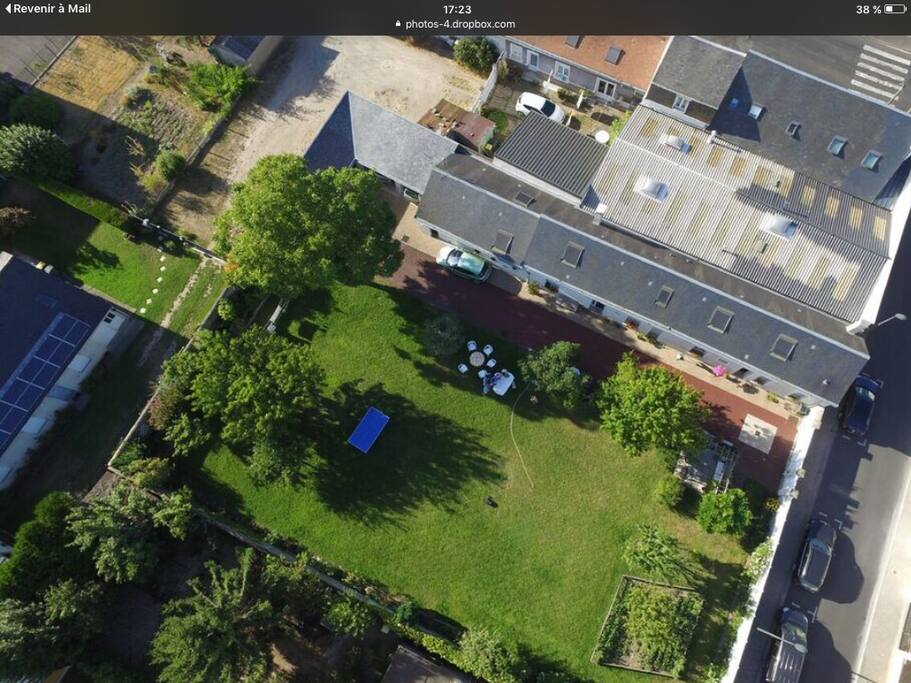This screenshot has height=683, width=911.
Task: Return to Mail app via back link
Action: [47, 8]
